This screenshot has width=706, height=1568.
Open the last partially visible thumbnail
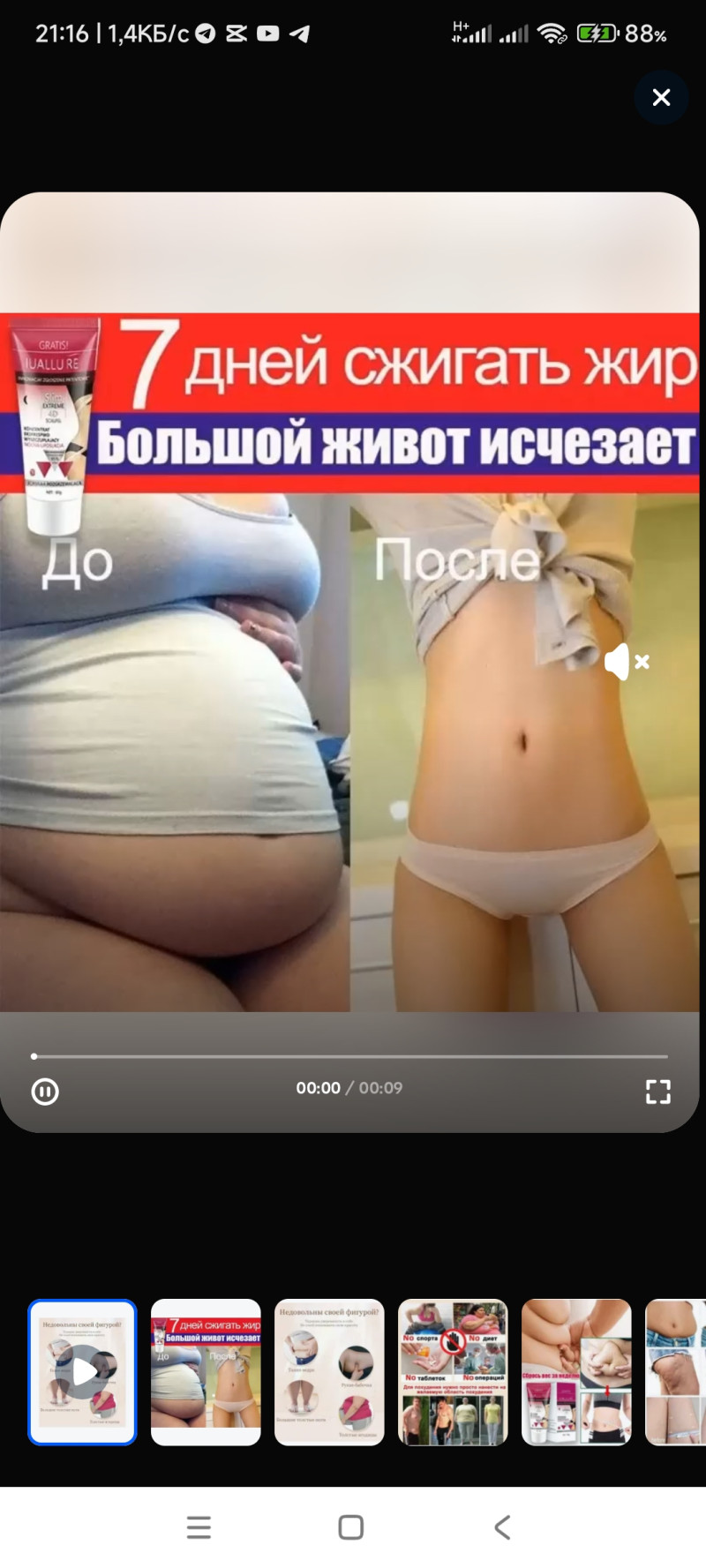tap(677, 1371)
